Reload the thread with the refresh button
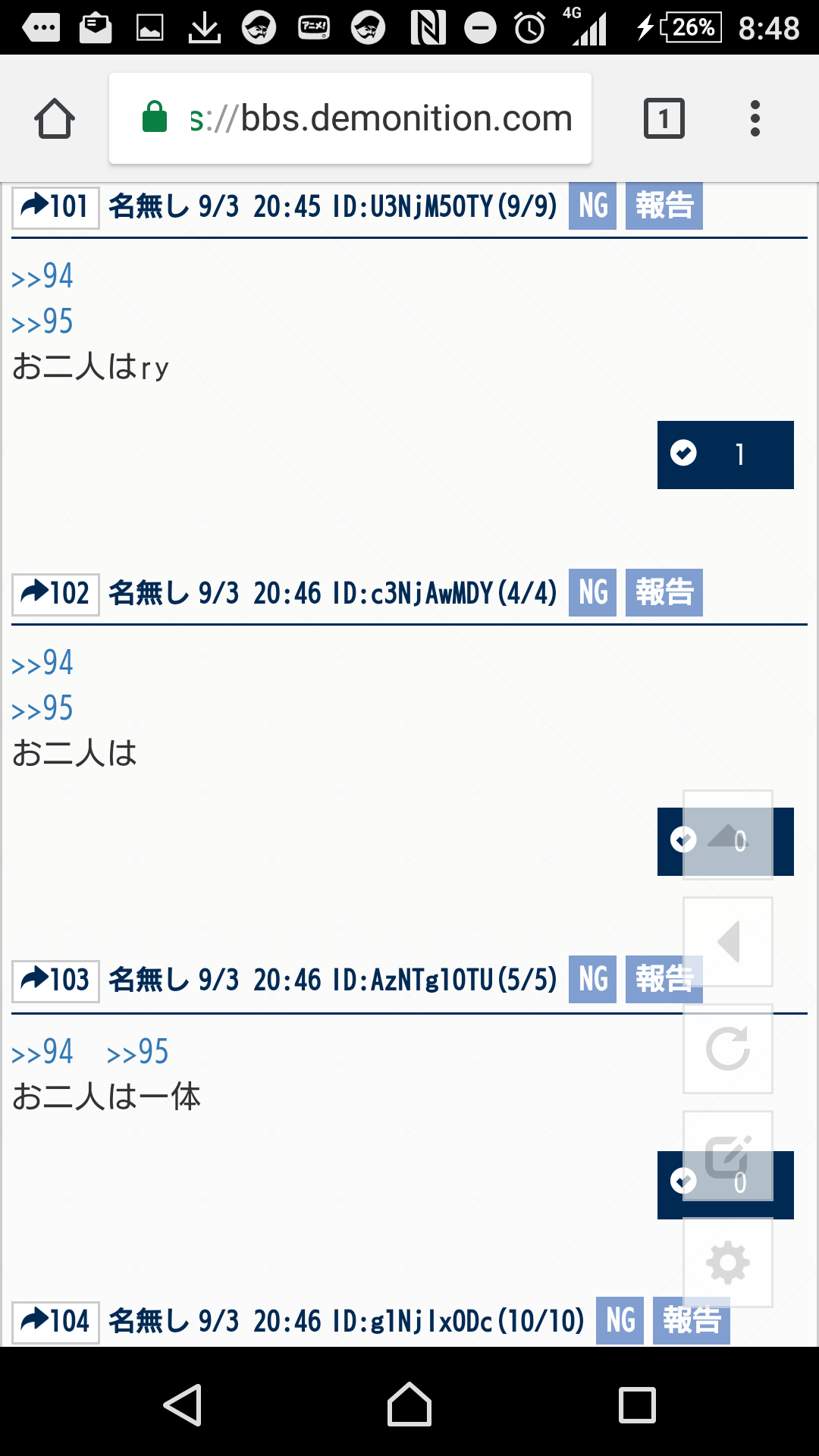The height and width of the screenshot is (1456, 819). coord(728,1049)
